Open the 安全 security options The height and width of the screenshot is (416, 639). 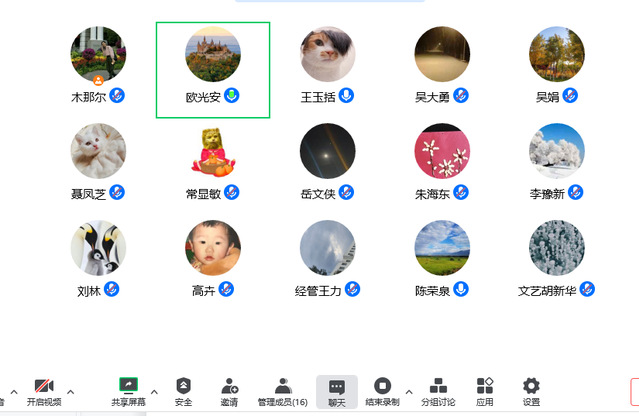tap(183, 391)
